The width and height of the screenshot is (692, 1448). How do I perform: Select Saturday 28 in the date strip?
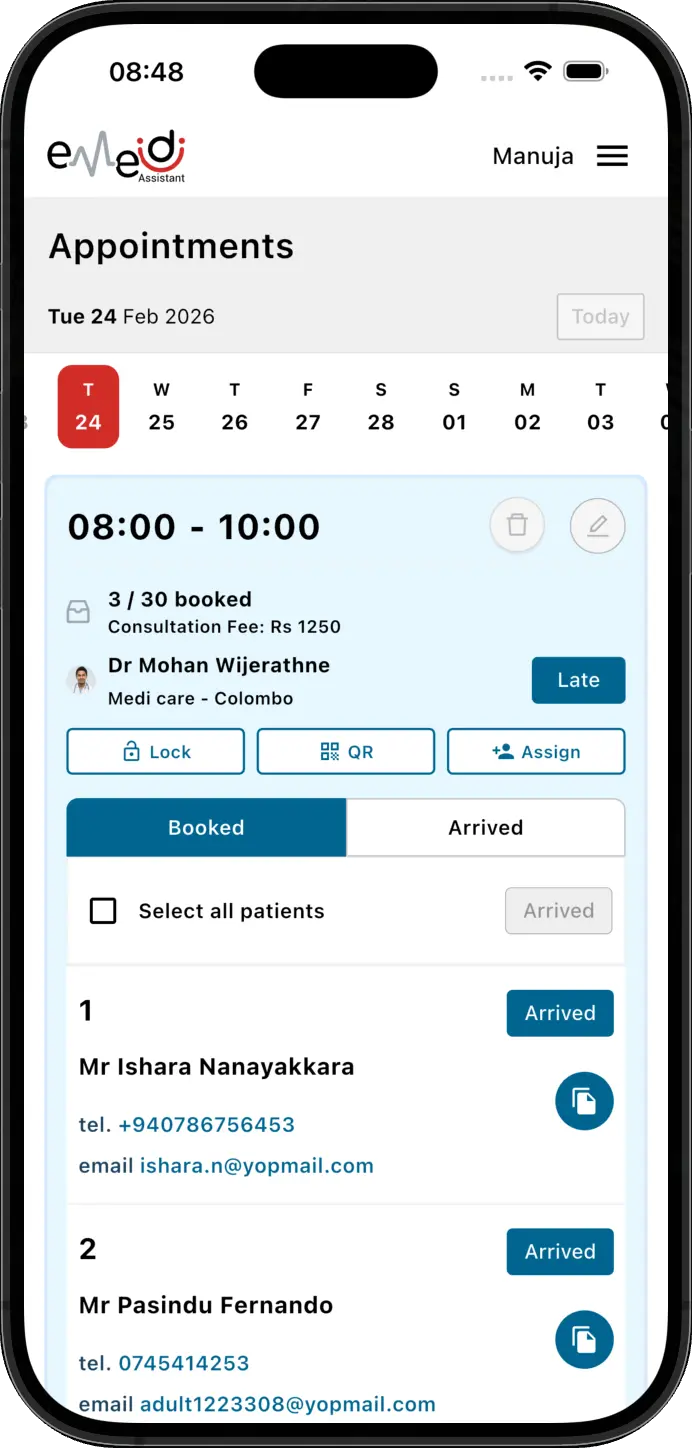pos(381,407)
